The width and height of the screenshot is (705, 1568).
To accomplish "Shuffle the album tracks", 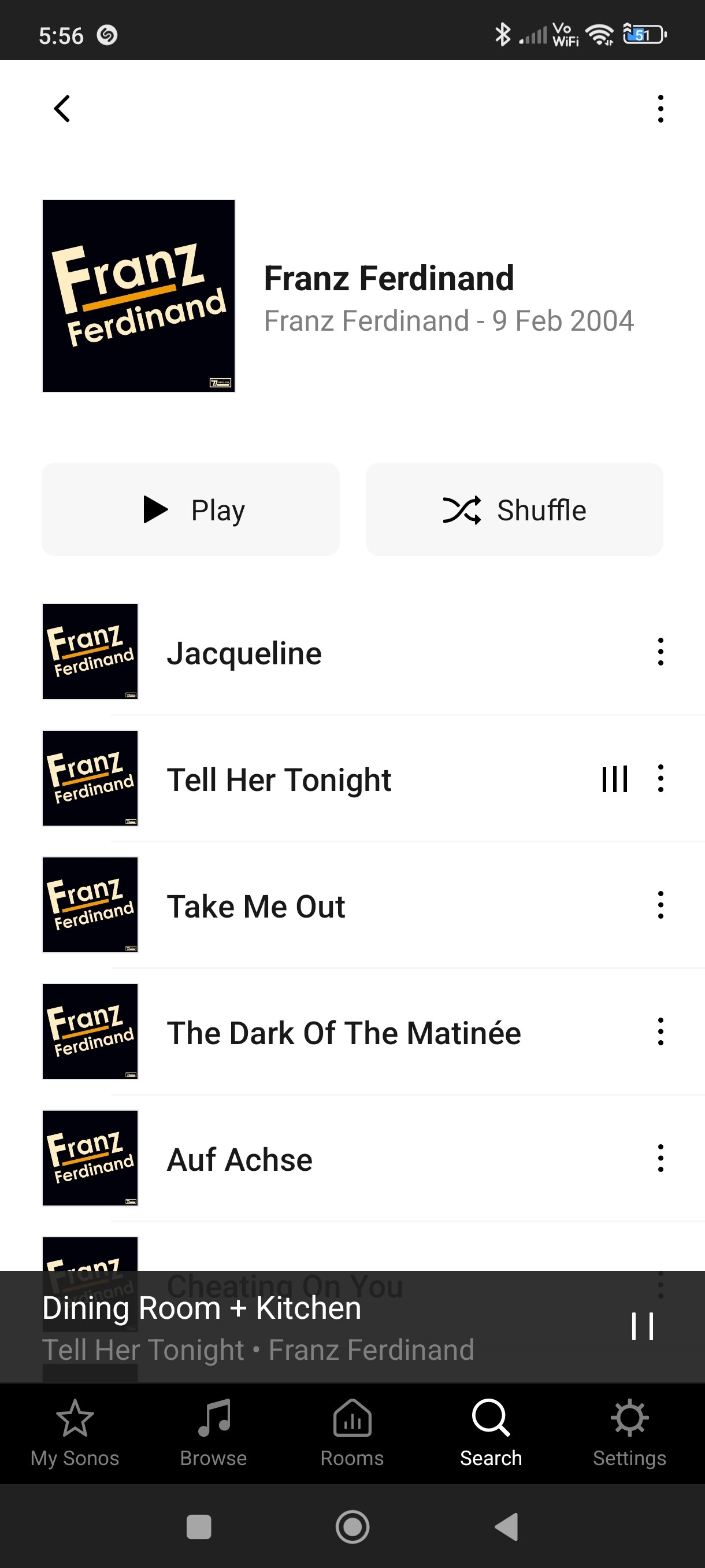I will [x=514, y=509].
